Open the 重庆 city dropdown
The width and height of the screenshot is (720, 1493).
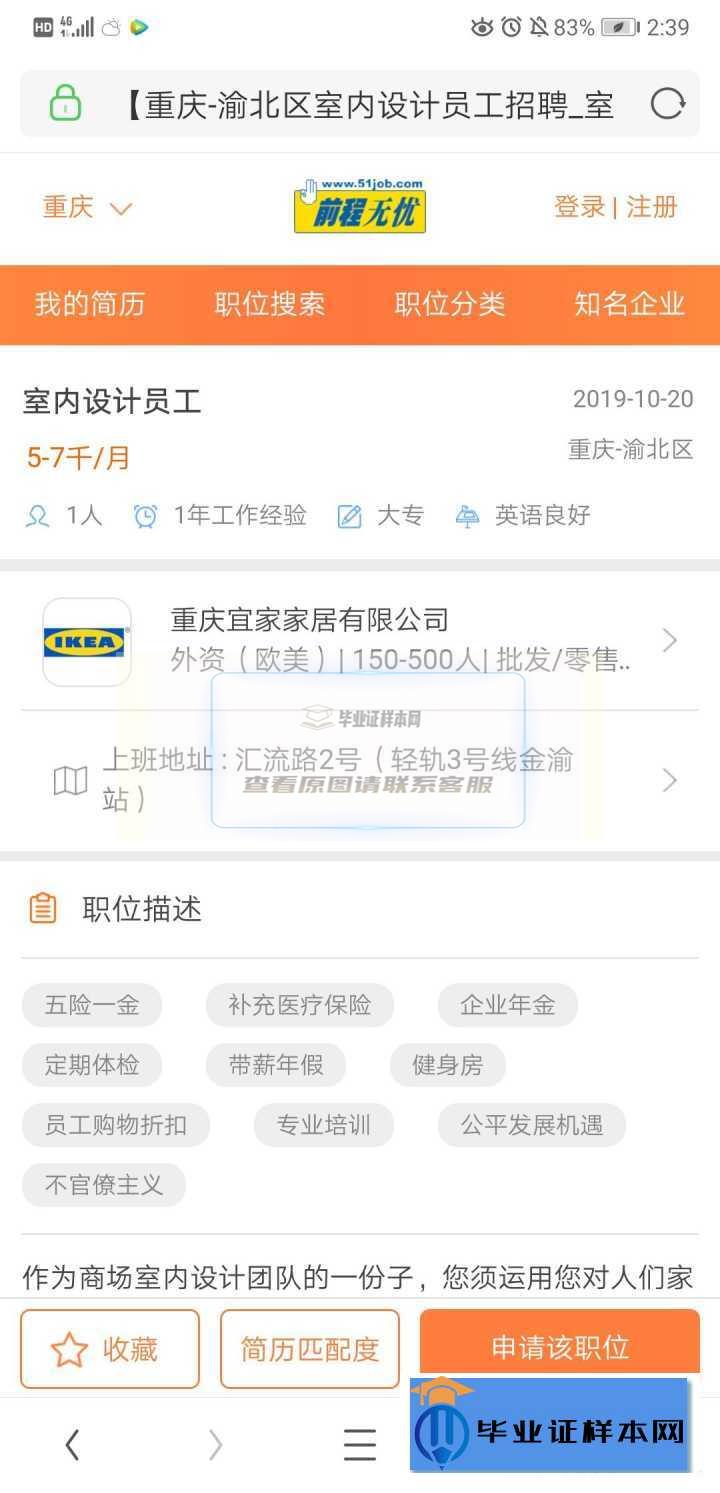(87, 207)
